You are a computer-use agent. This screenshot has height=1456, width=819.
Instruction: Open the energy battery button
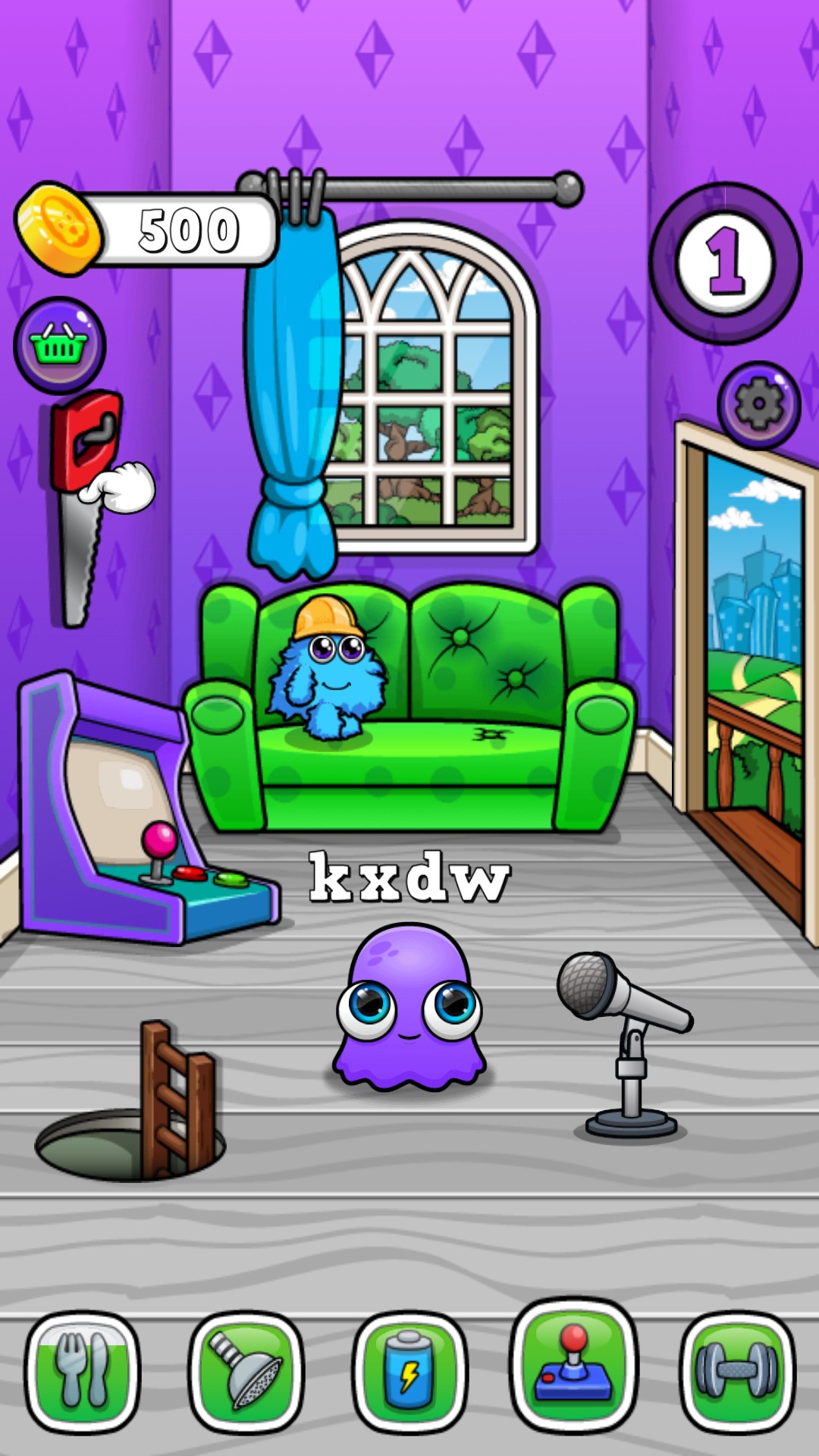coord(409,1372)
